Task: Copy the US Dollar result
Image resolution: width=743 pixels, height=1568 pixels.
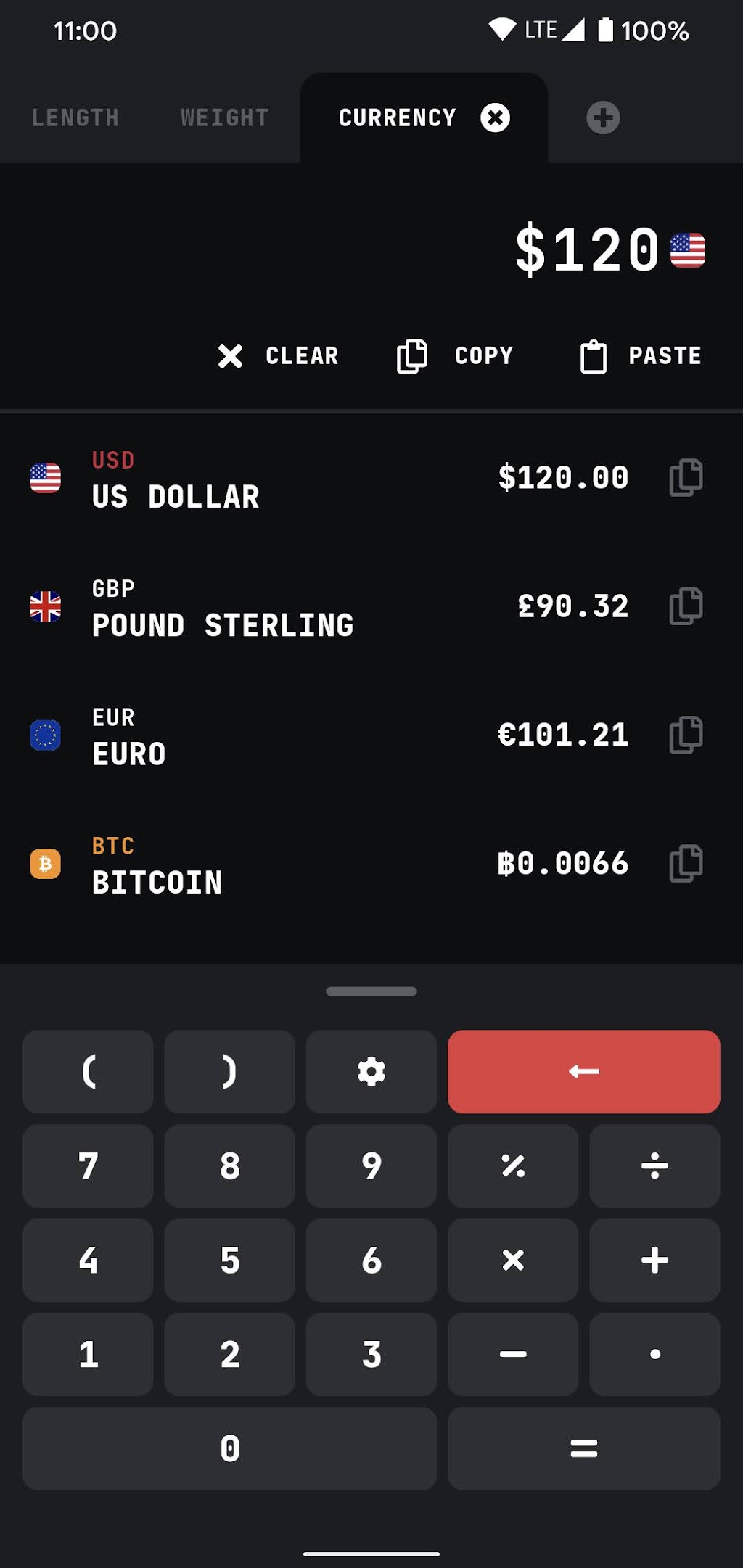Action: coord(686,478)
